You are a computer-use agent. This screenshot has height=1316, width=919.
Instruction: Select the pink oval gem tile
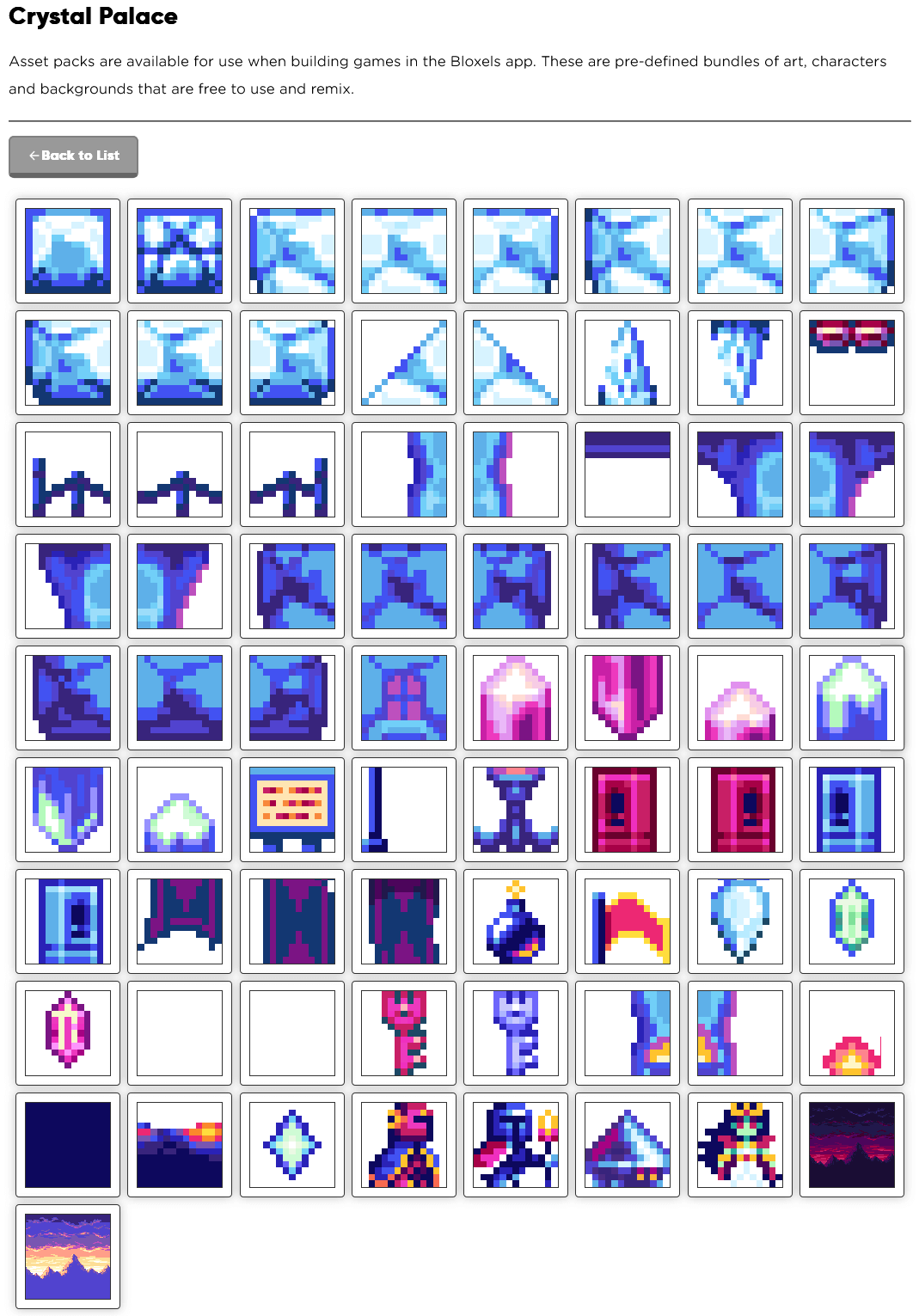tap(68, 1032)
